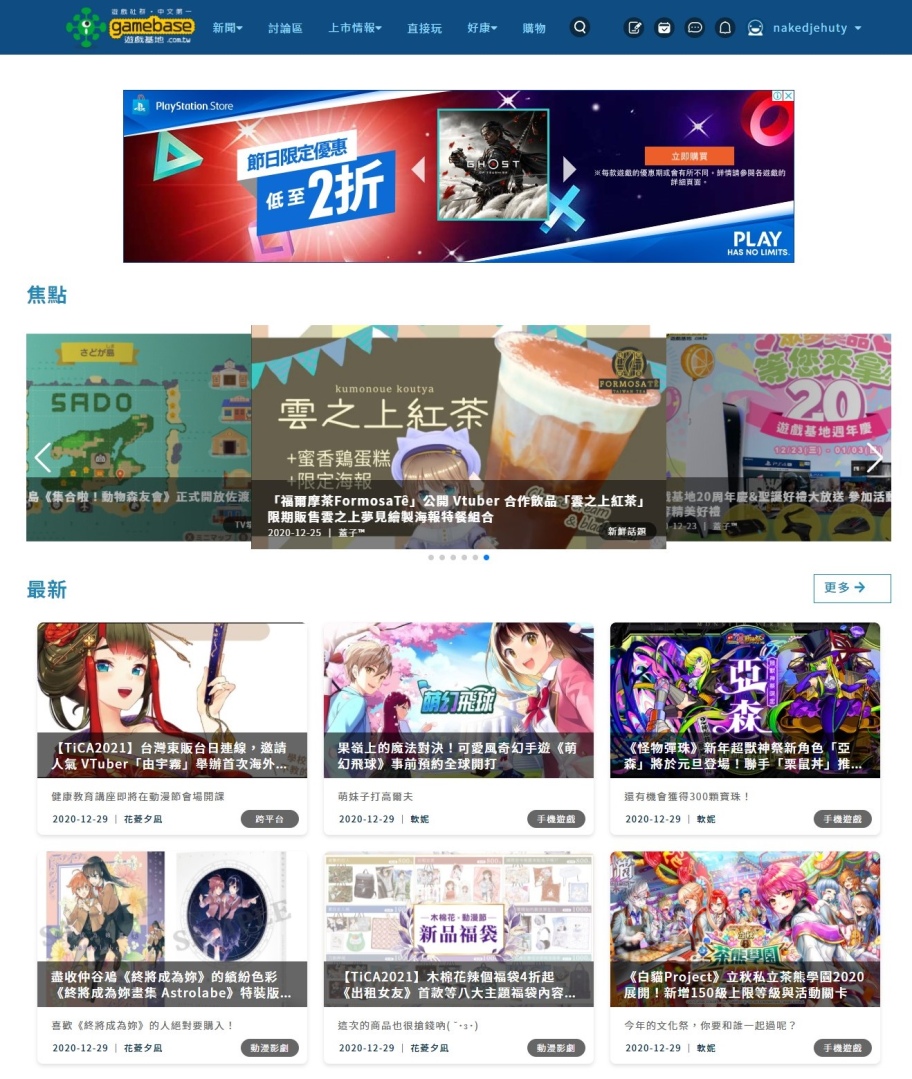Open the search magnifier icon
This screenshot has height=1079, width=912.
(x=580, y=27)
